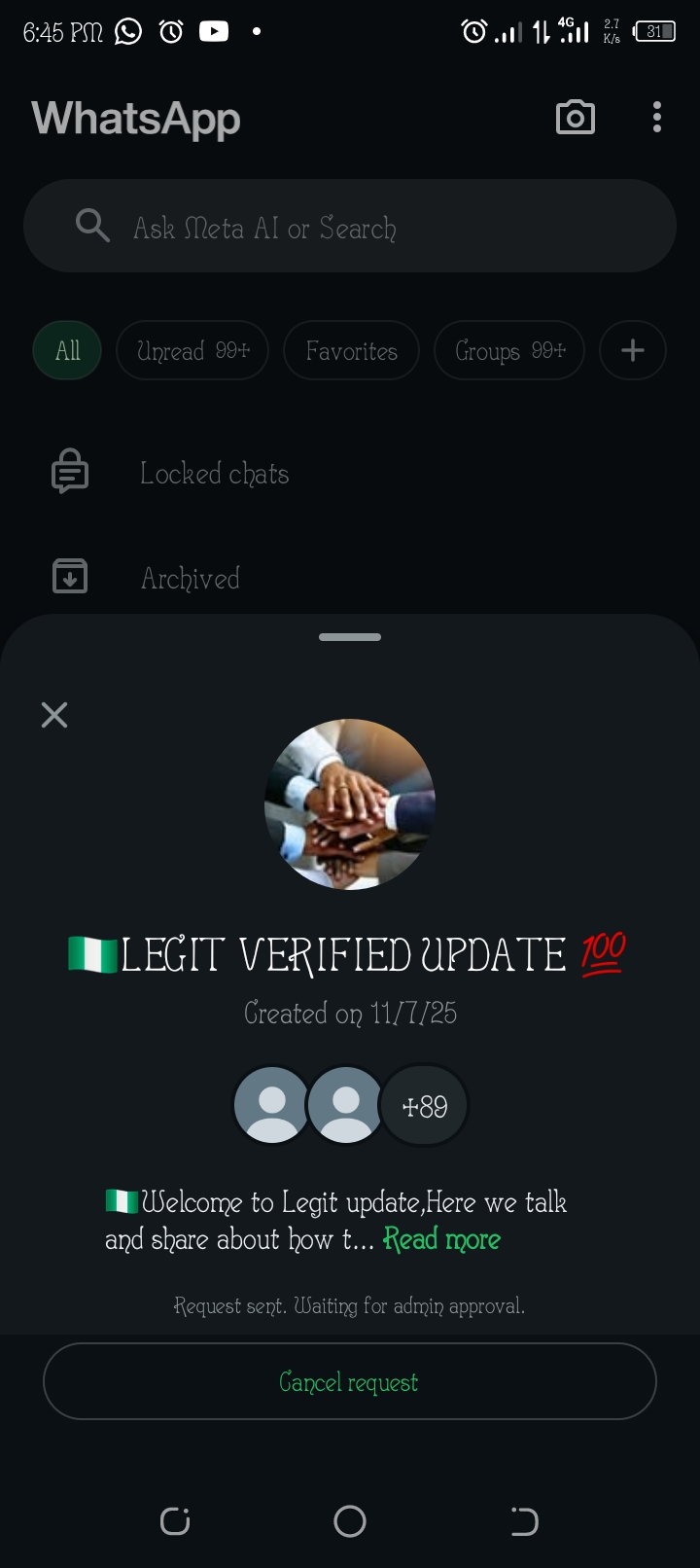The height and width of the screenshot is (1568, 700).
Task: Cancel the group join request
Action: click(x=349, y=1381)
